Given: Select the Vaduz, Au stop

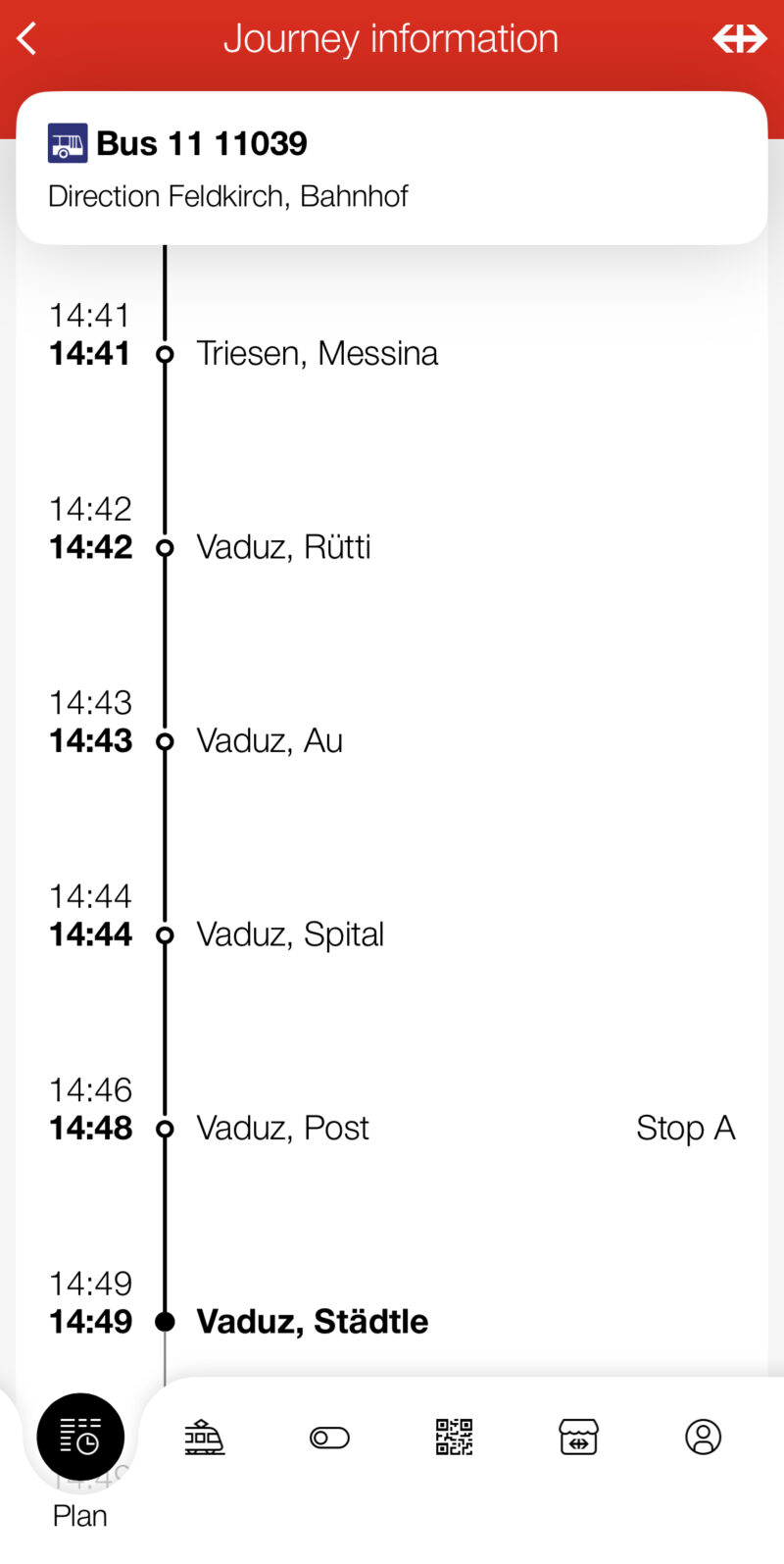Looking at the screenshot, I should pyautogui.click(x=269, y=740).
